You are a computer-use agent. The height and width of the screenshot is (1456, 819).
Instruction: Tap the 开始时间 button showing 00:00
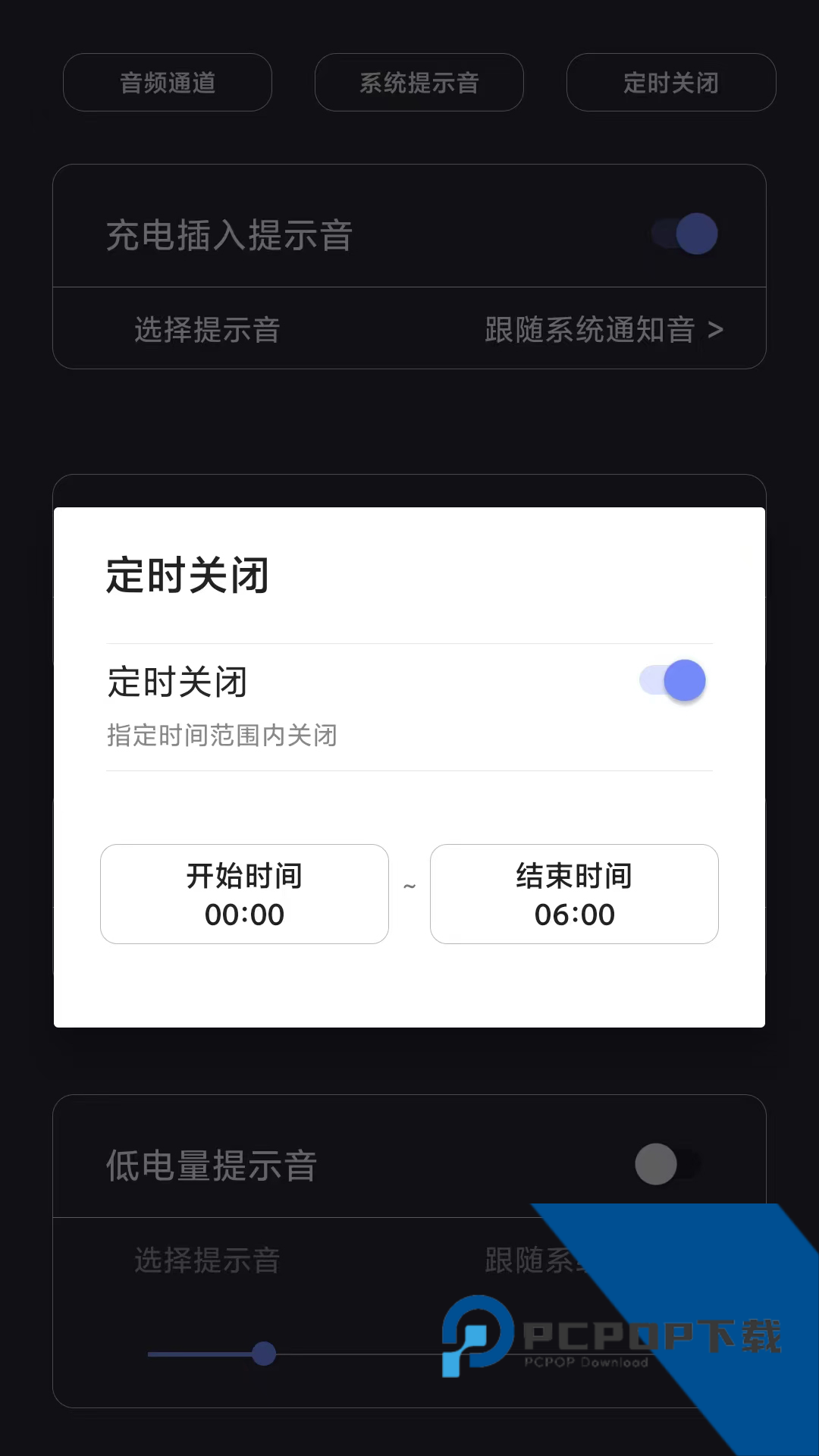(x=244, y=894)
